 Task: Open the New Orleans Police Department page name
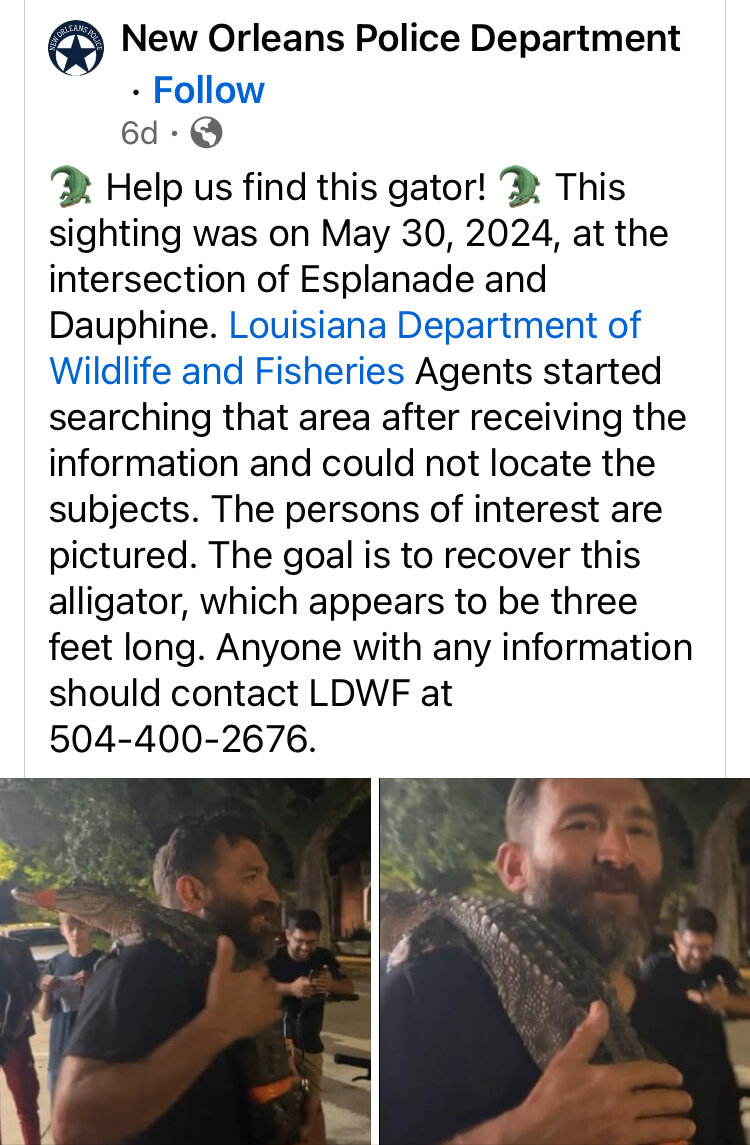pyautogui.click(x=400, y=40)
